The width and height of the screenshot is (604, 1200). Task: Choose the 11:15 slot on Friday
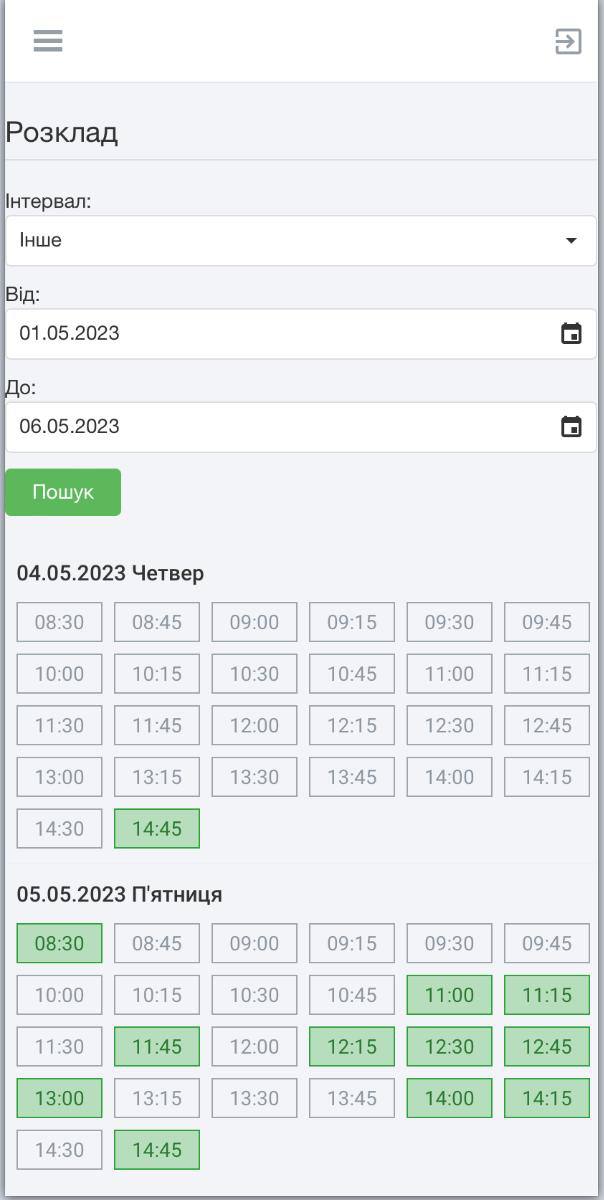[546, 995]
